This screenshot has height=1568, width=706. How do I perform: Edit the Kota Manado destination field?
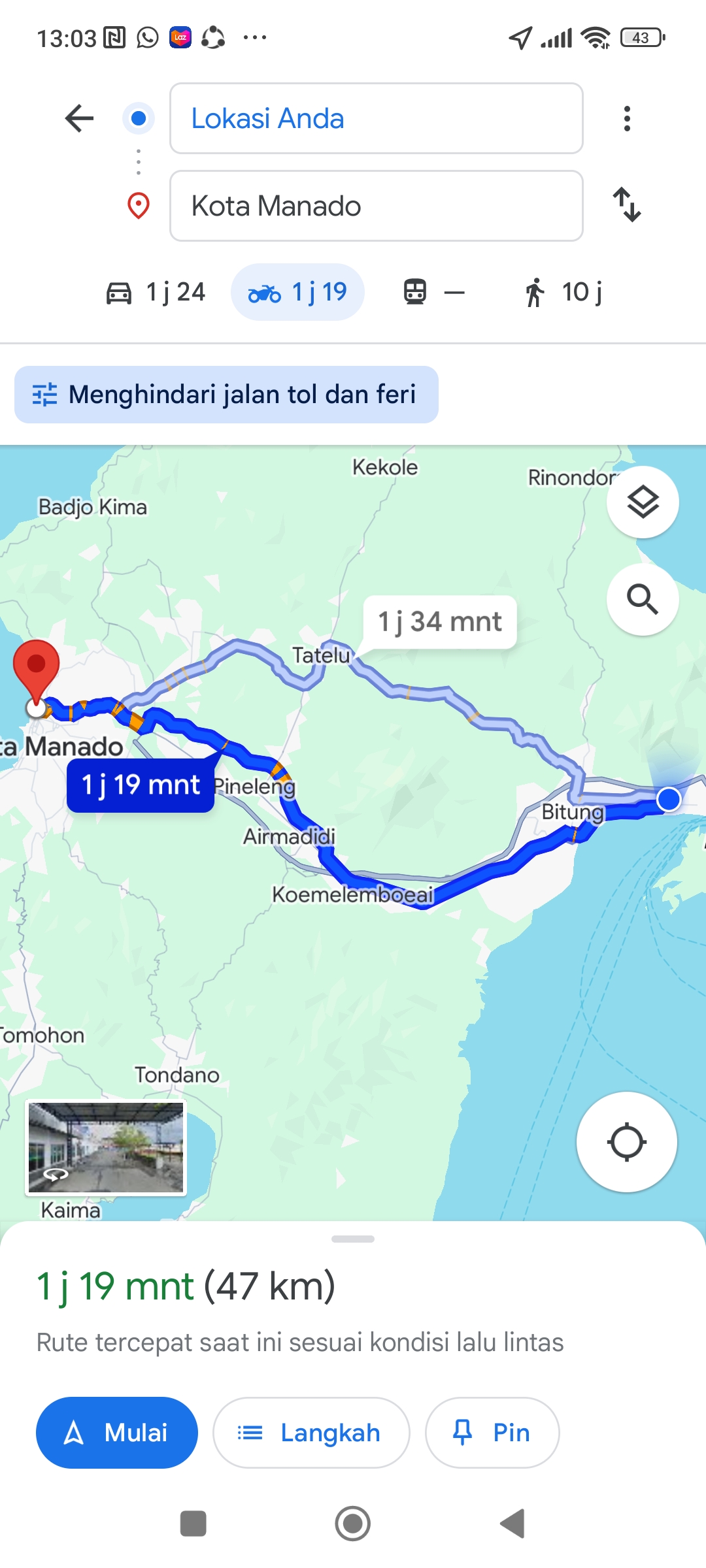(376, 206)
